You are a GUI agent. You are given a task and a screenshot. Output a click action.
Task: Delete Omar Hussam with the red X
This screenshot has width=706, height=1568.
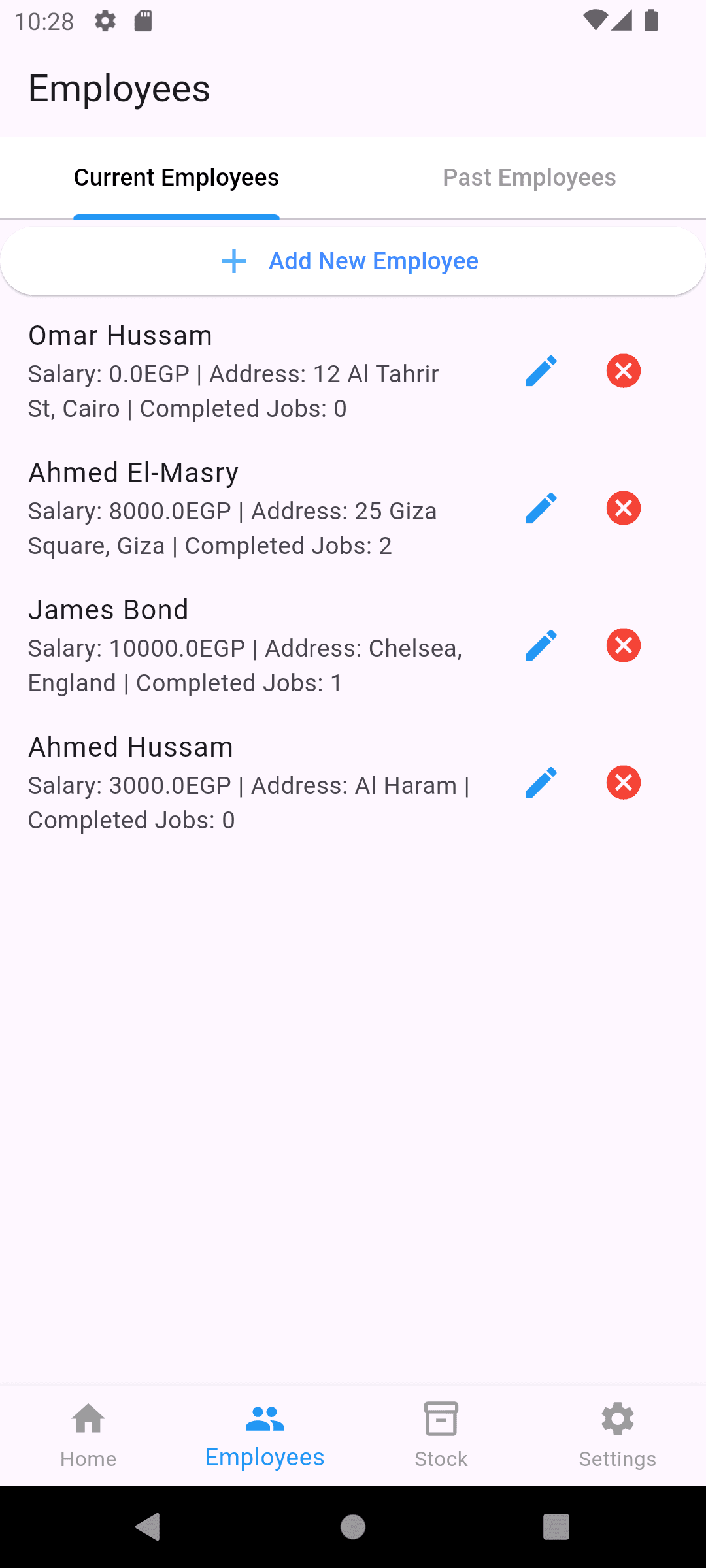pos(623,370)
